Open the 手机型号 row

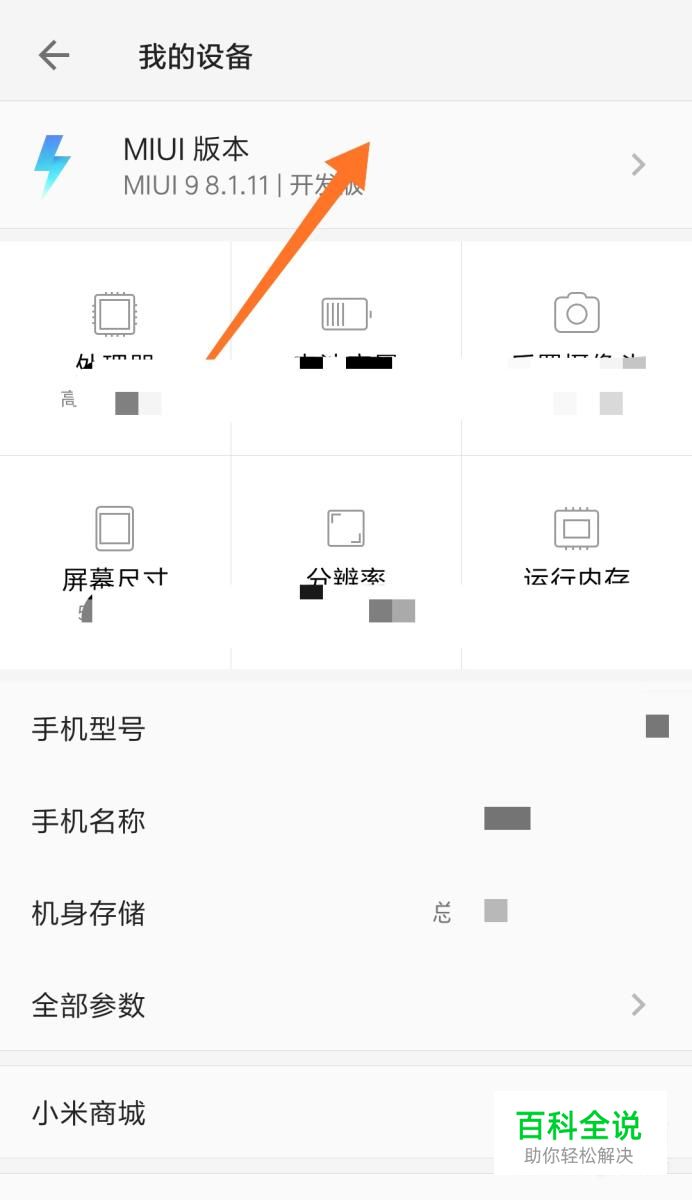coord(346,729)
